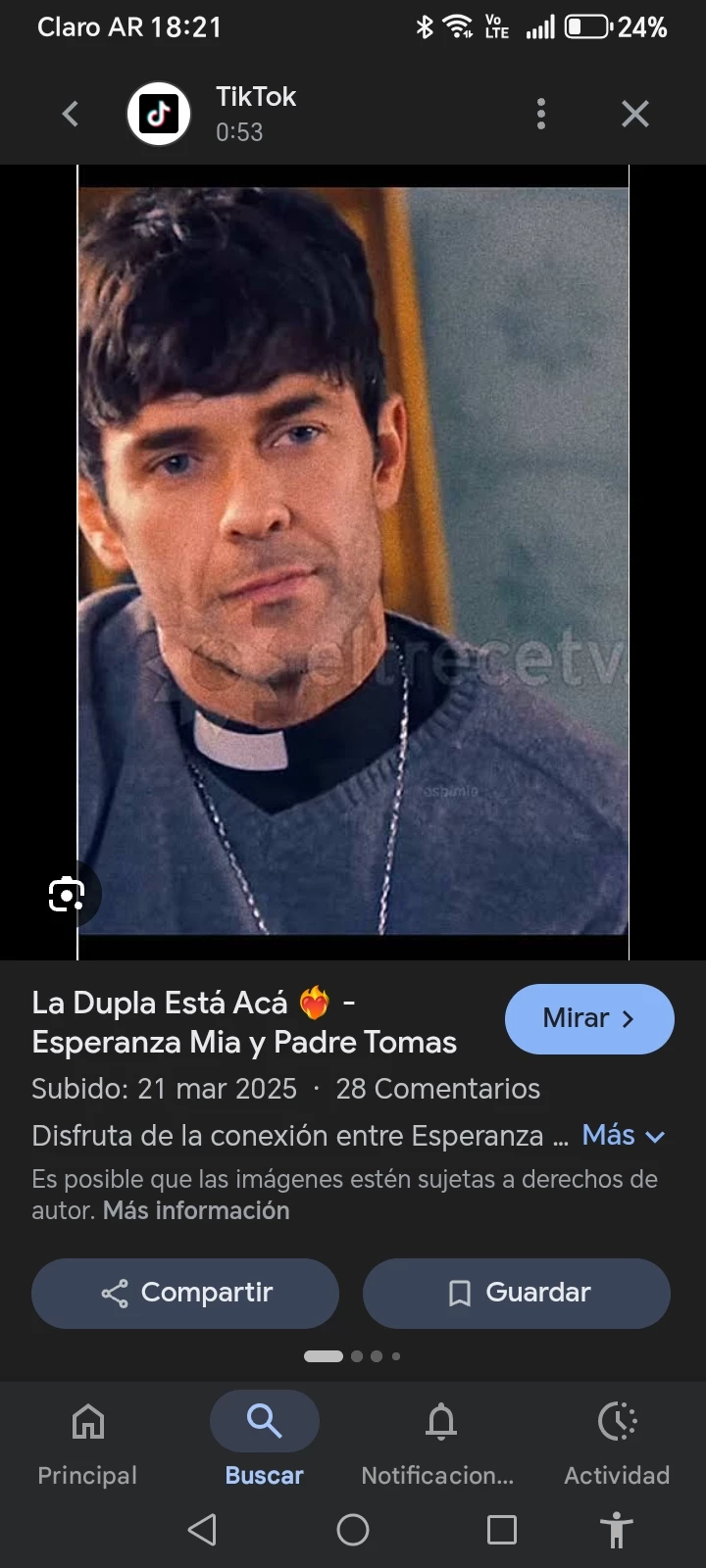Tap the system home button

click(353, 1530)
